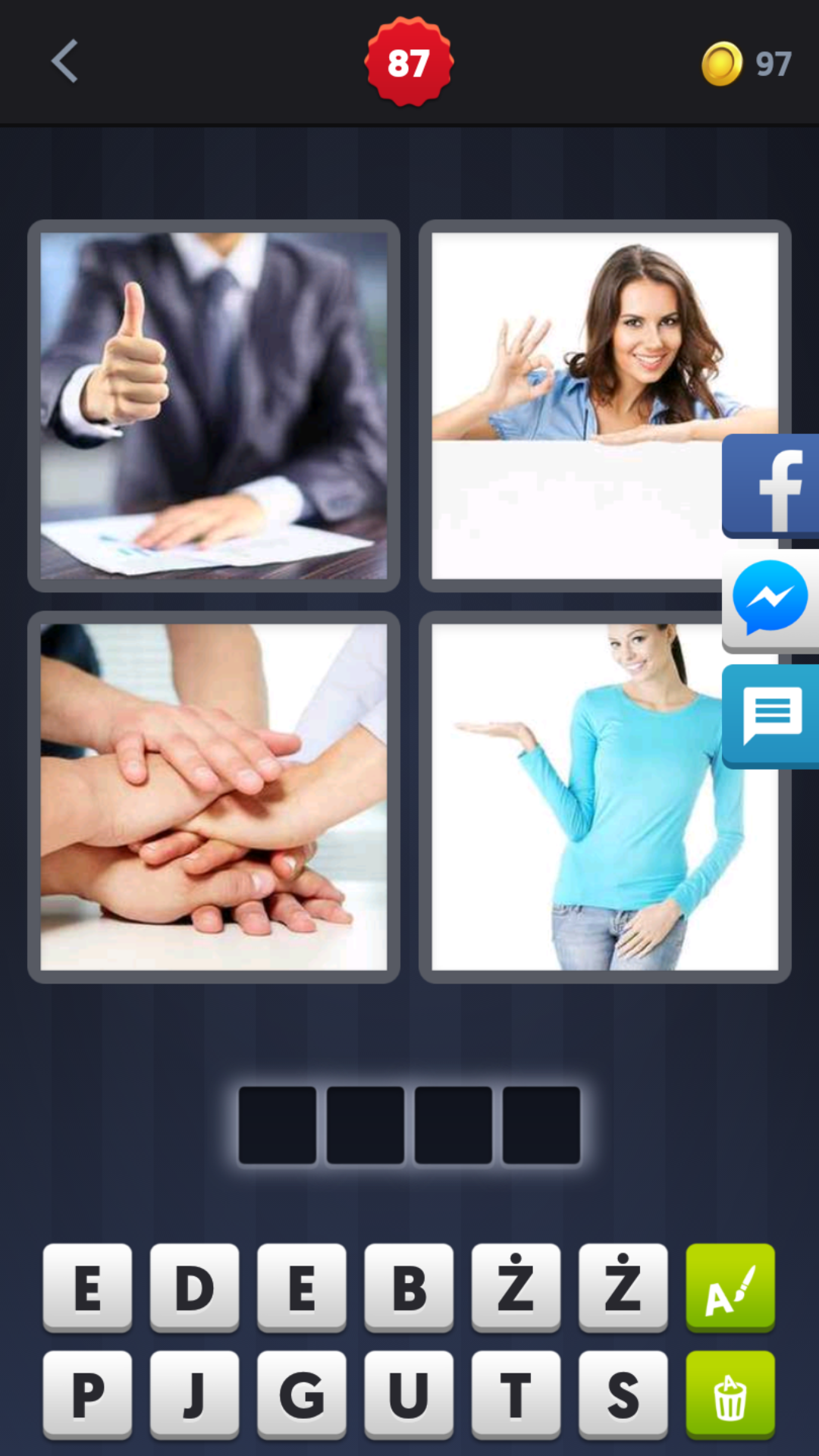819x1456 pixels.
Task: Use the reveal-a-letter hint button
Action: coord(730,1288)
